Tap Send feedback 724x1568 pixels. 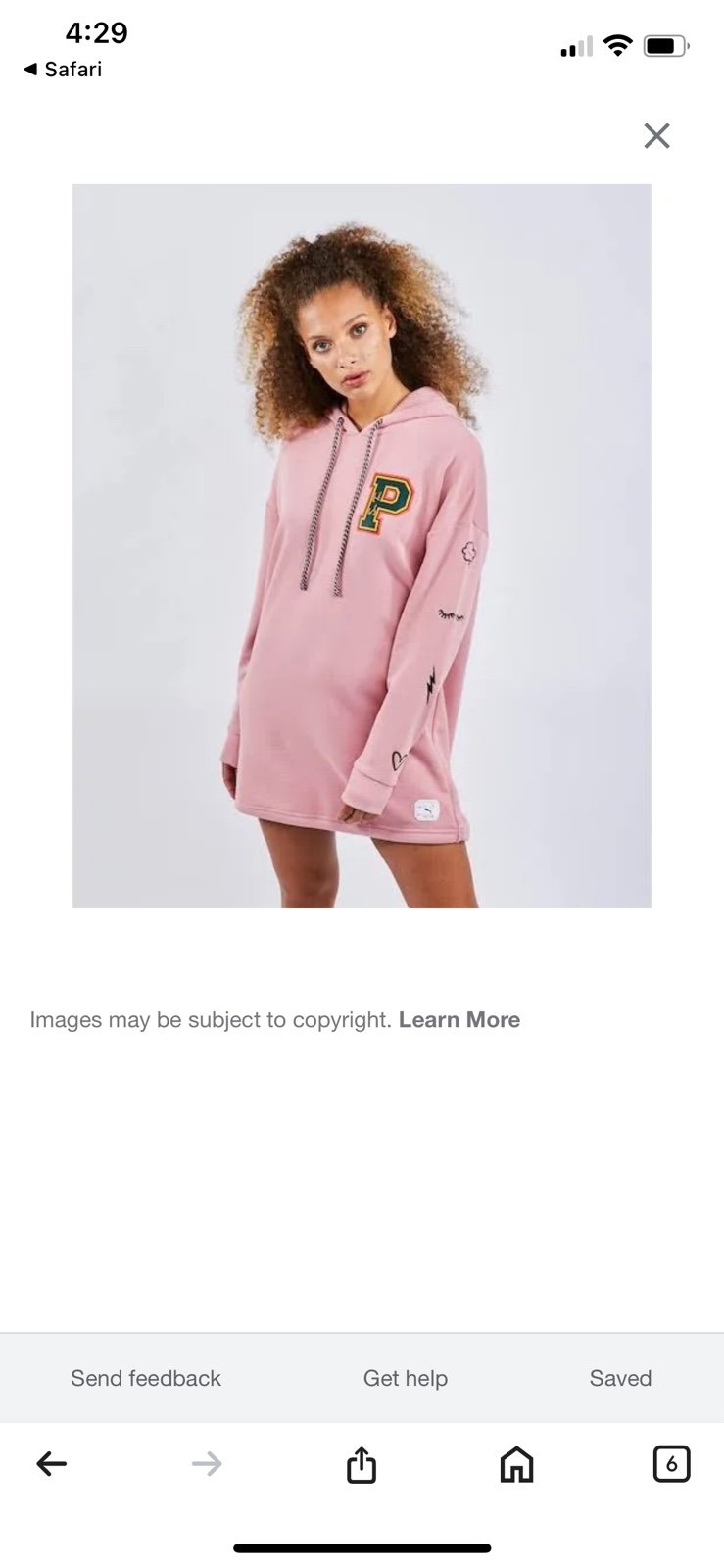[x=146, y=1378]
